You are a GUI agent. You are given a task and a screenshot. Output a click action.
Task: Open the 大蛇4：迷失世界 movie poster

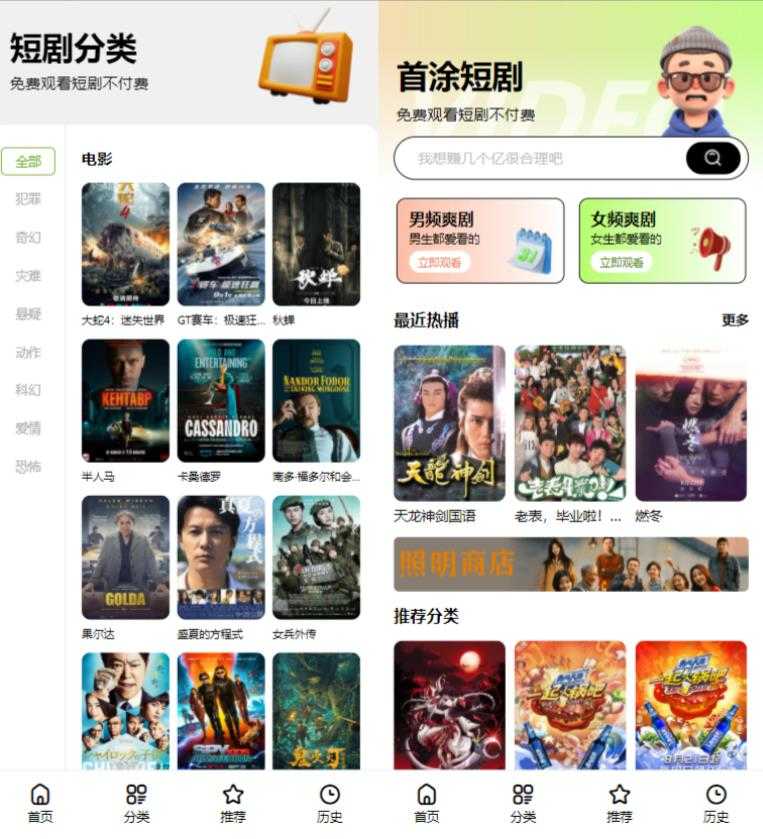tap(125, 242)
